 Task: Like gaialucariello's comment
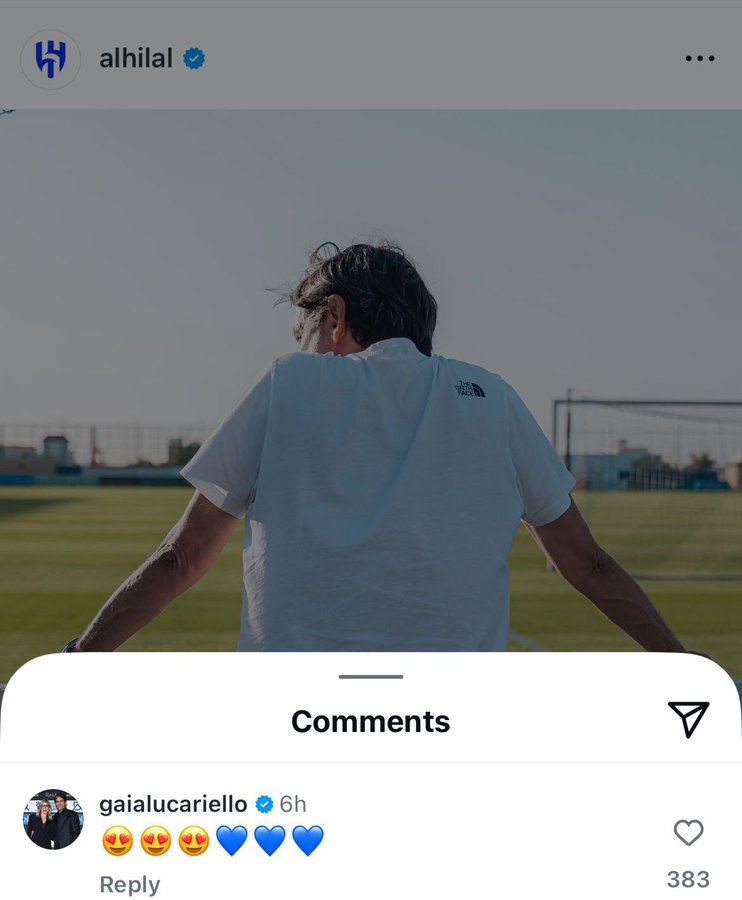pos(688,832)
